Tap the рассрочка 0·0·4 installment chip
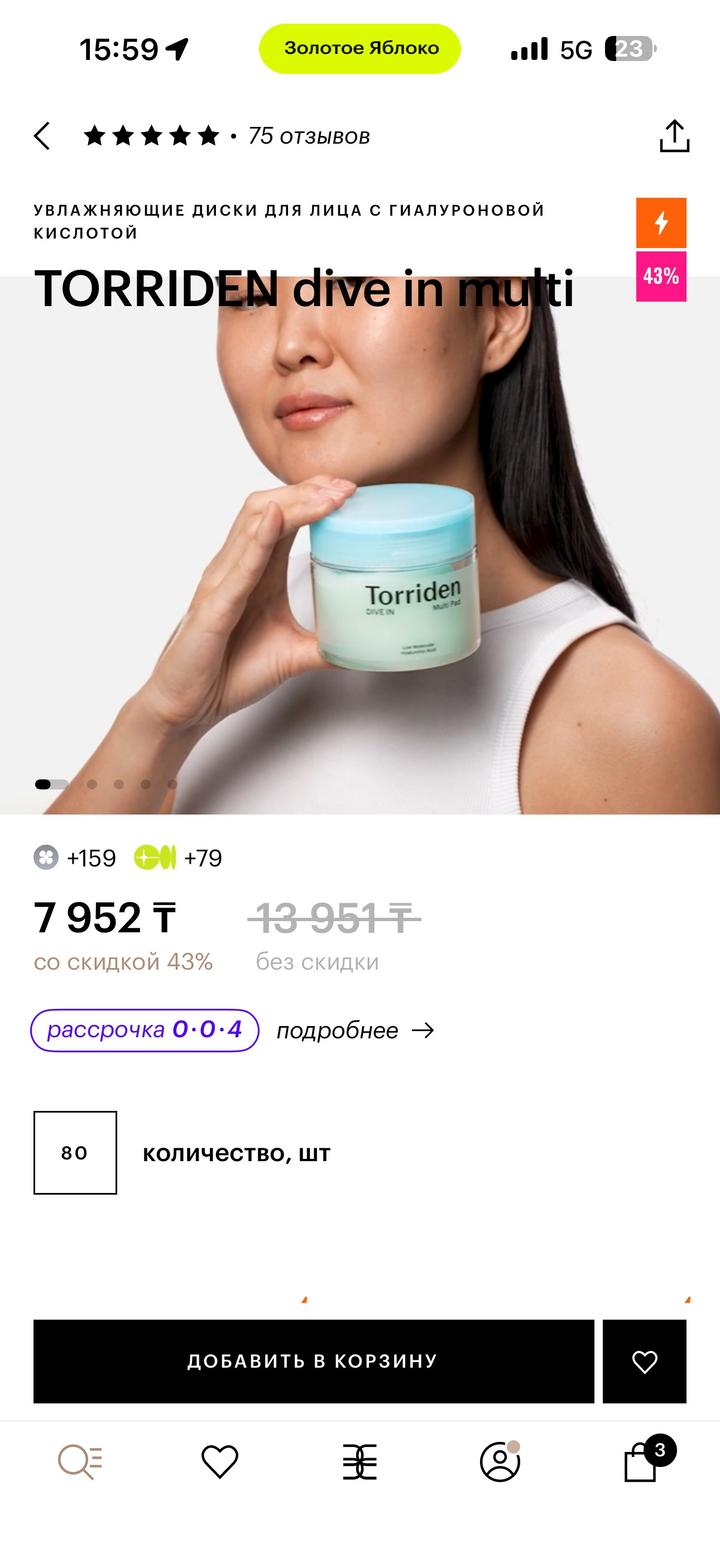 click(x=145, y=1030)
